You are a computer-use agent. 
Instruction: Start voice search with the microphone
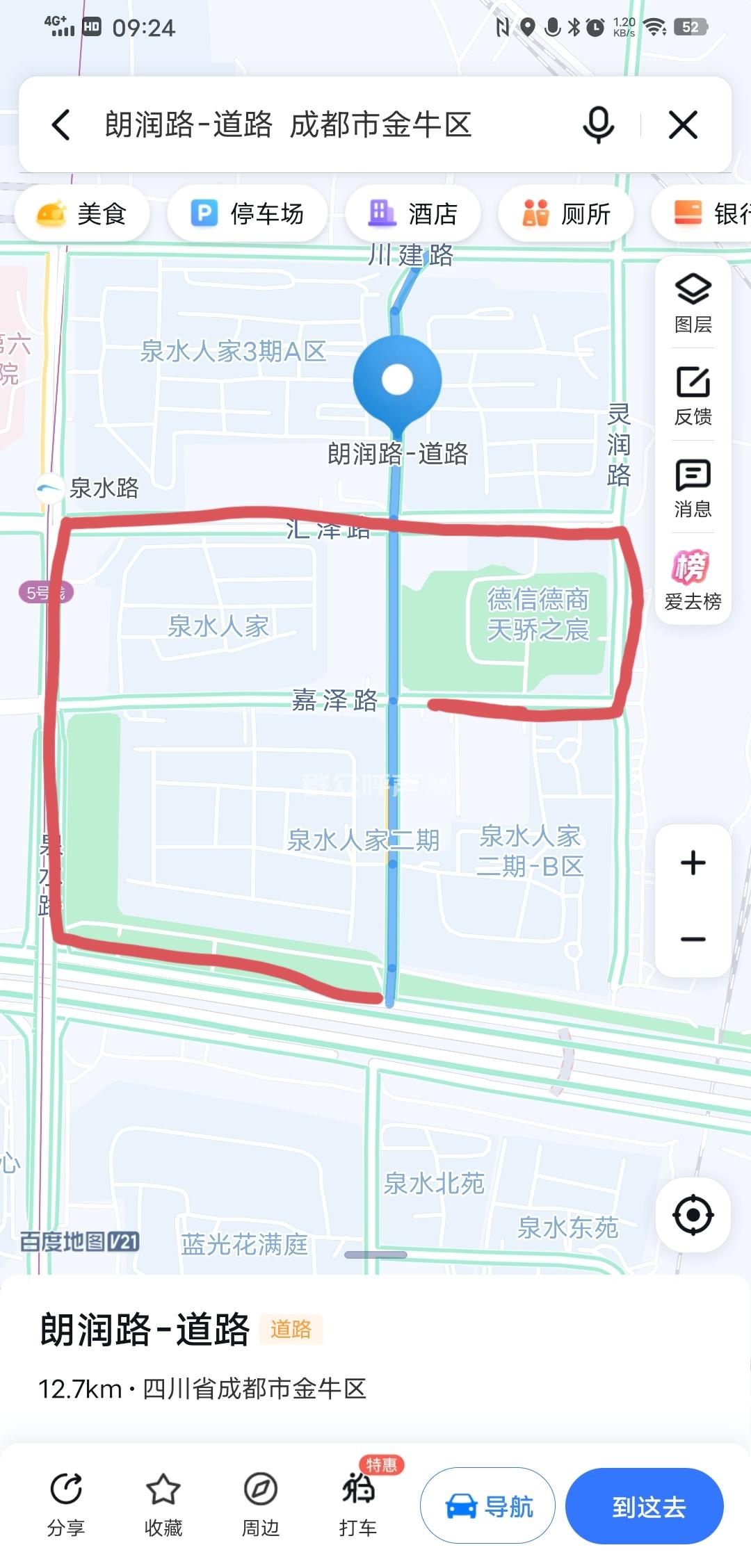click(x=598, y=125)
